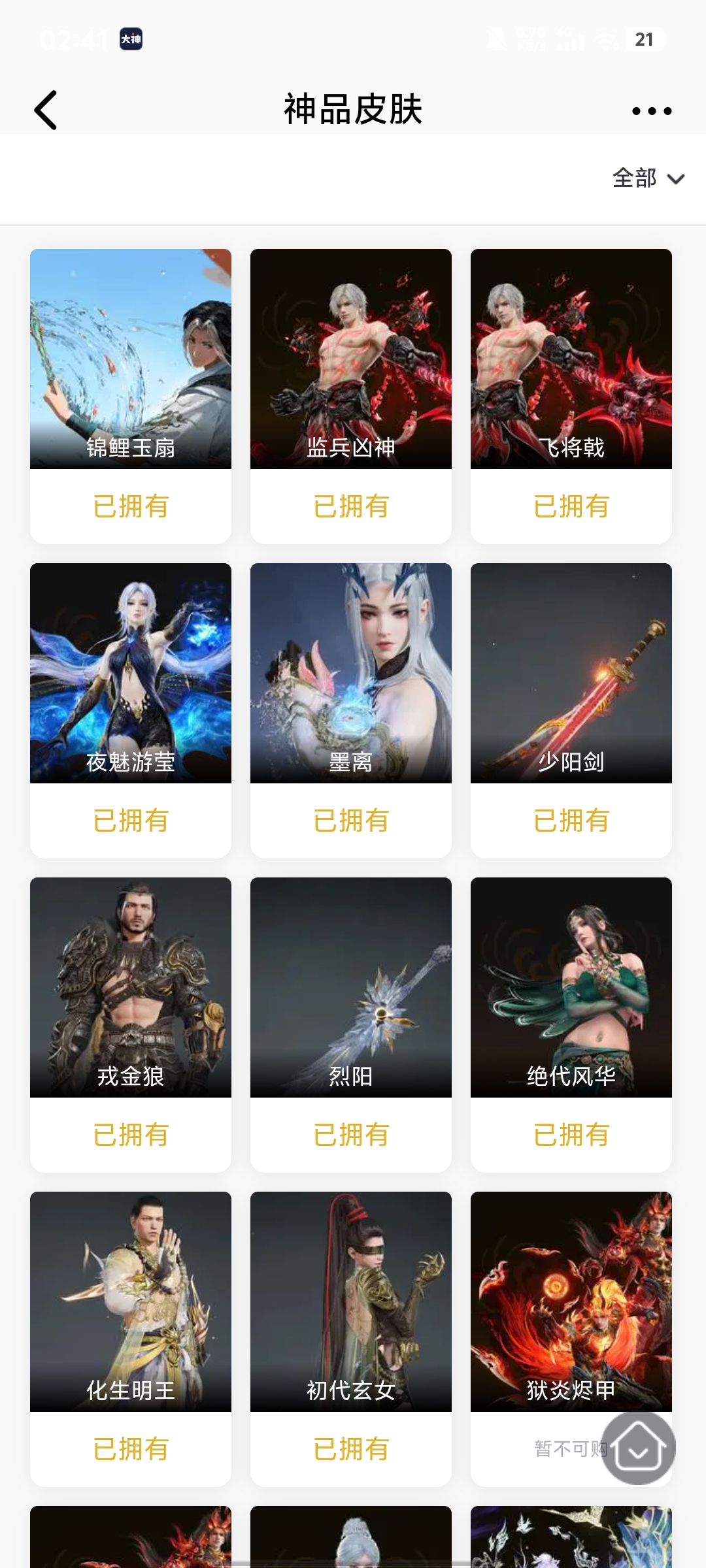View the 少阳剑 weapon skin
Viewport: 706px width, 1568px height.
point(571,673)
